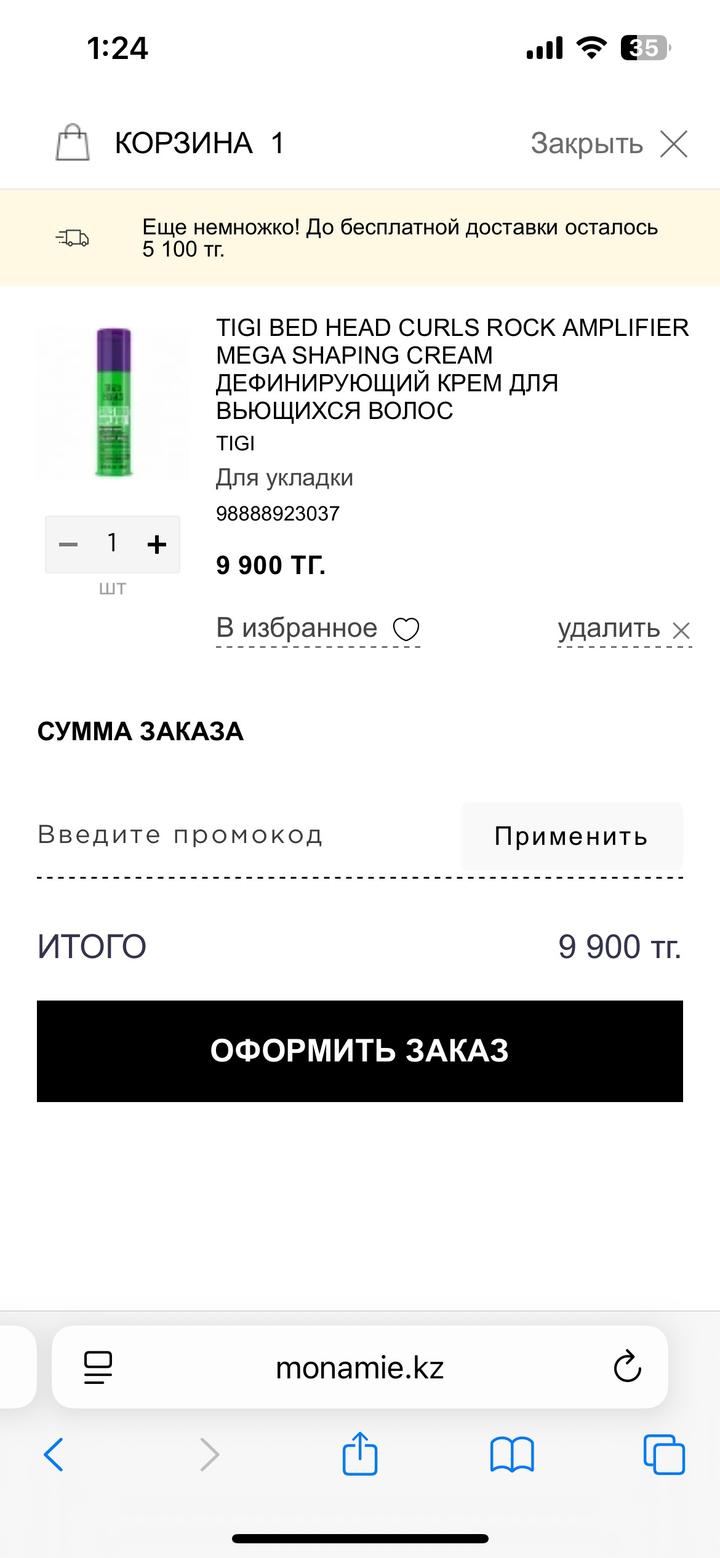Open Safari bookmarks

click(512, 1454)
